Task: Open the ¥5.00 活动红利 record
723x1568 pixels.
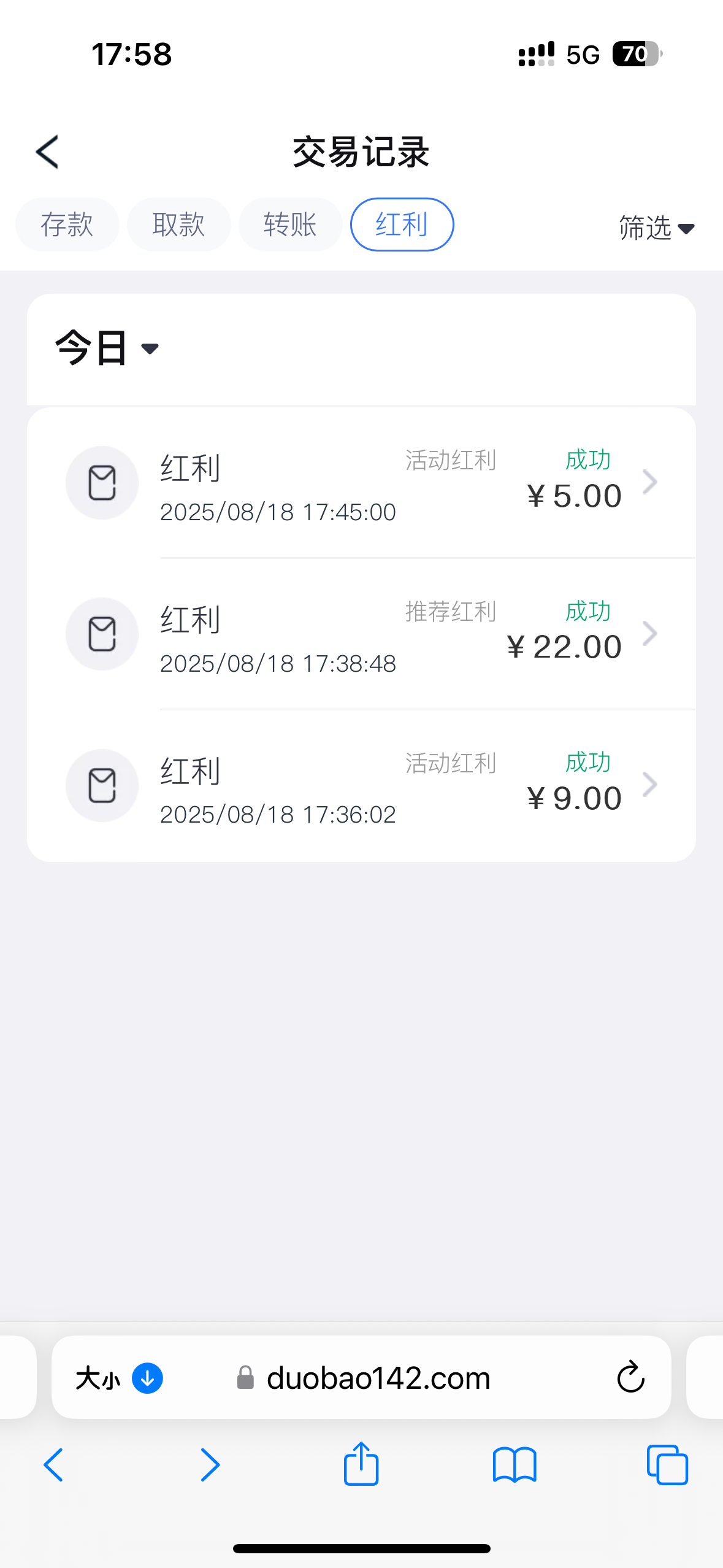Action: pyautogui.click(x=362, y=483)
